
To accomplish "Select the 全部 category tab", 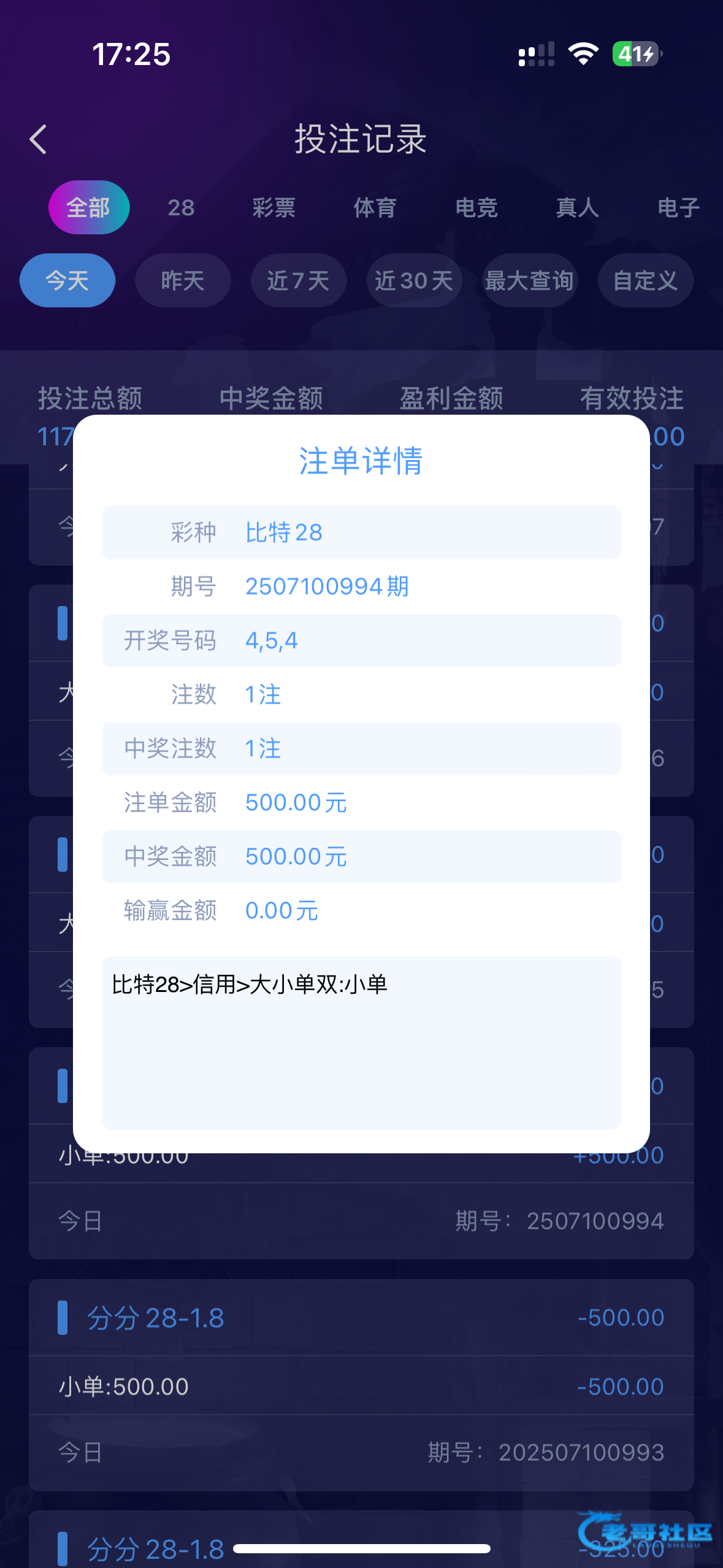I will (89, 207).
